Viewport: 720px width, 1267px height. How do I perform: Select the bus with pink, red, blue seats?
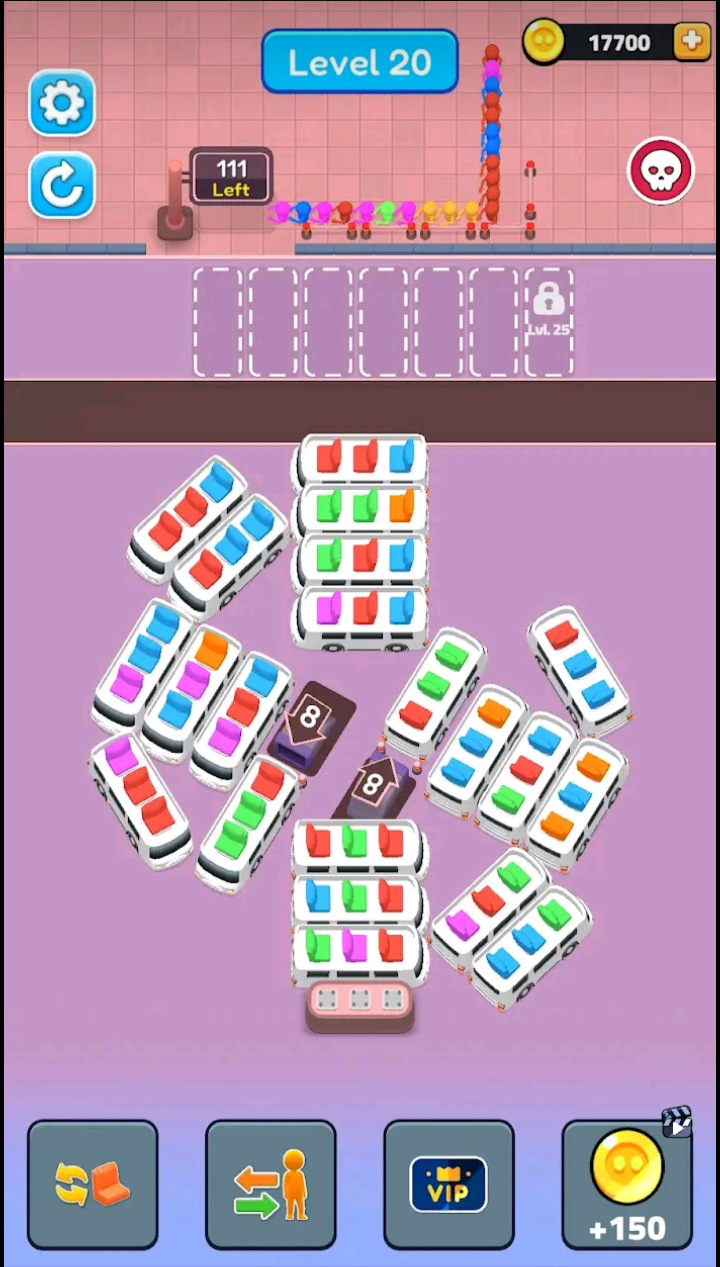click(360, 608)
